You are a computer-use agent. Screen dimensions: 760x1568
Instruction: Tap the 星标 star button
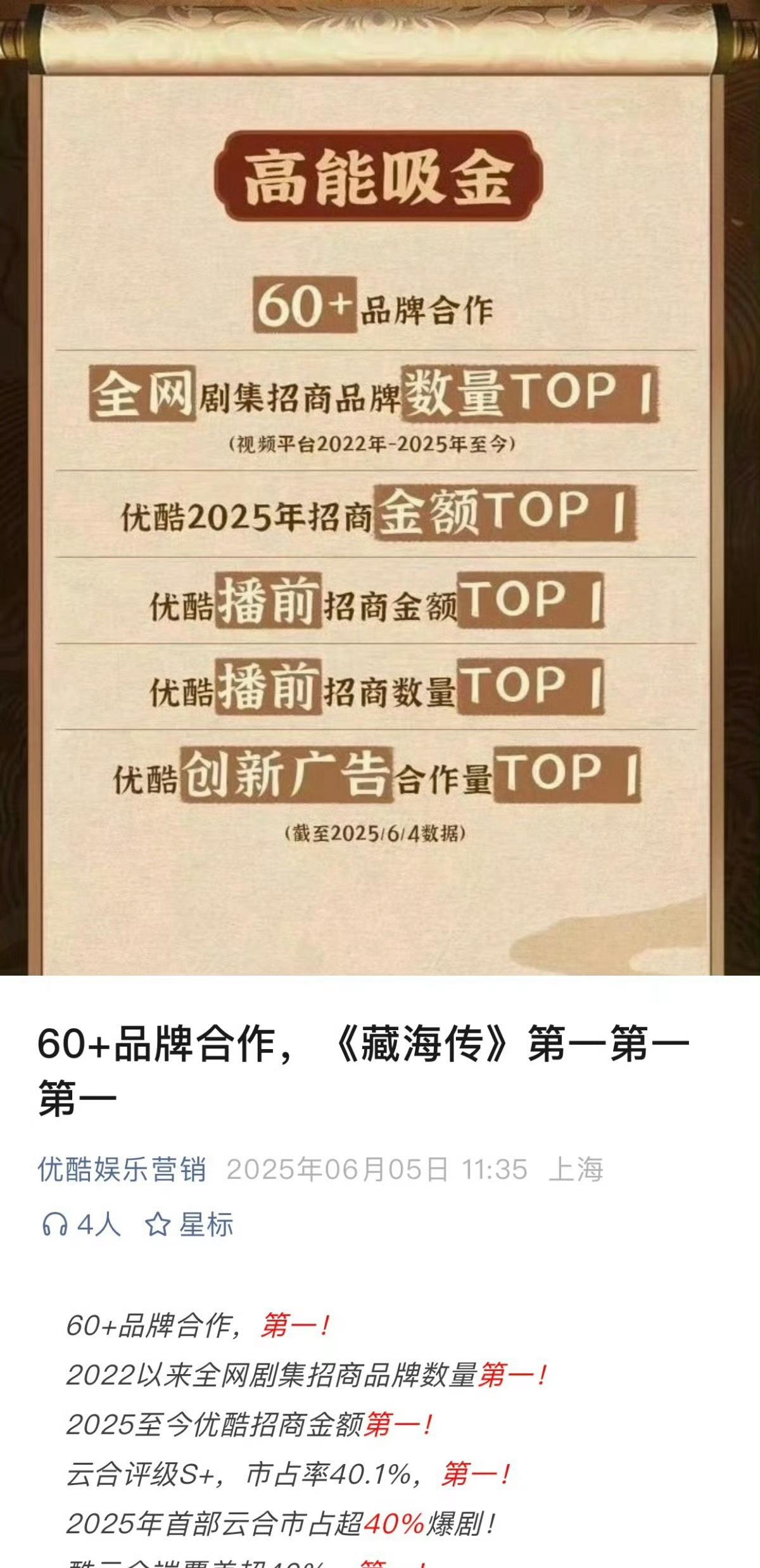189,1224
